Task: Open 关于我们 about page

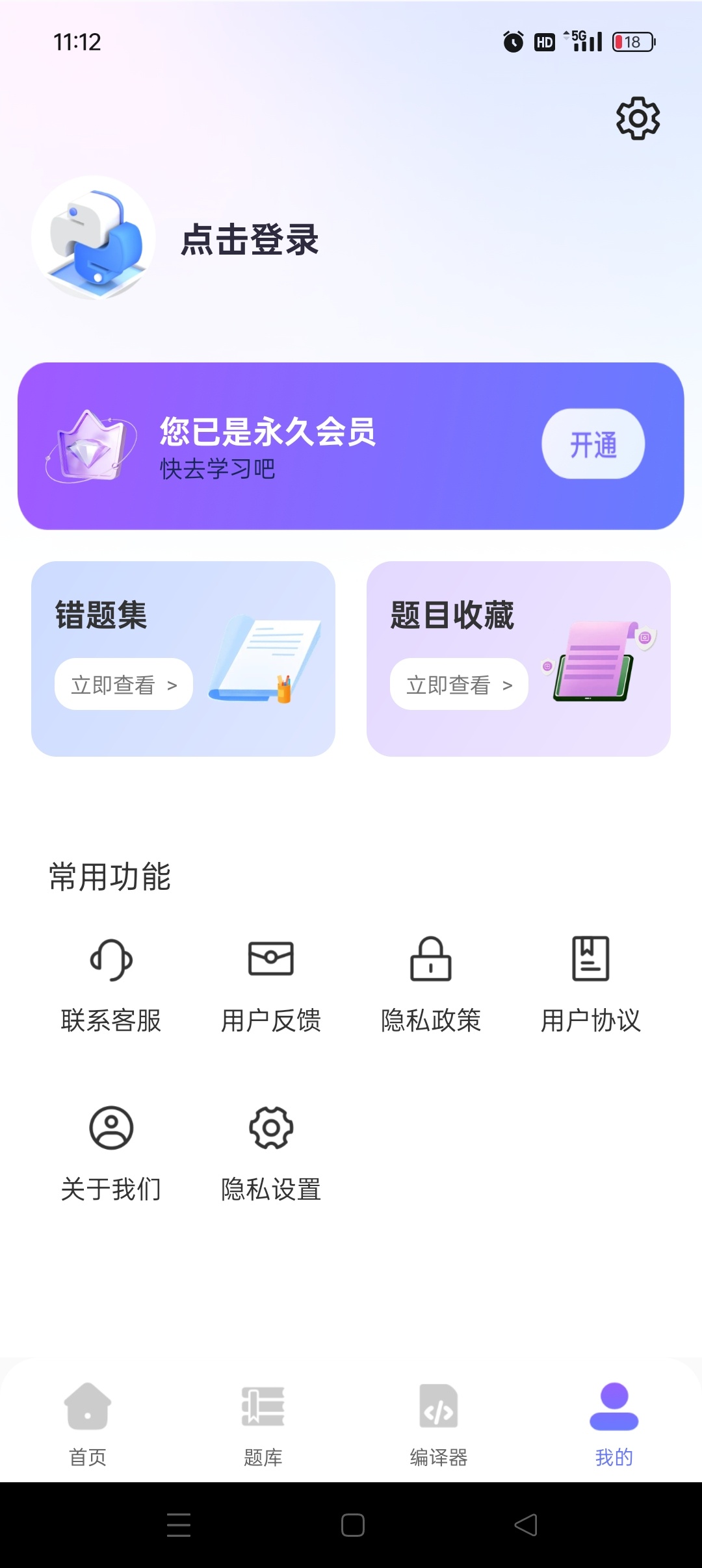Action: 111,1152
